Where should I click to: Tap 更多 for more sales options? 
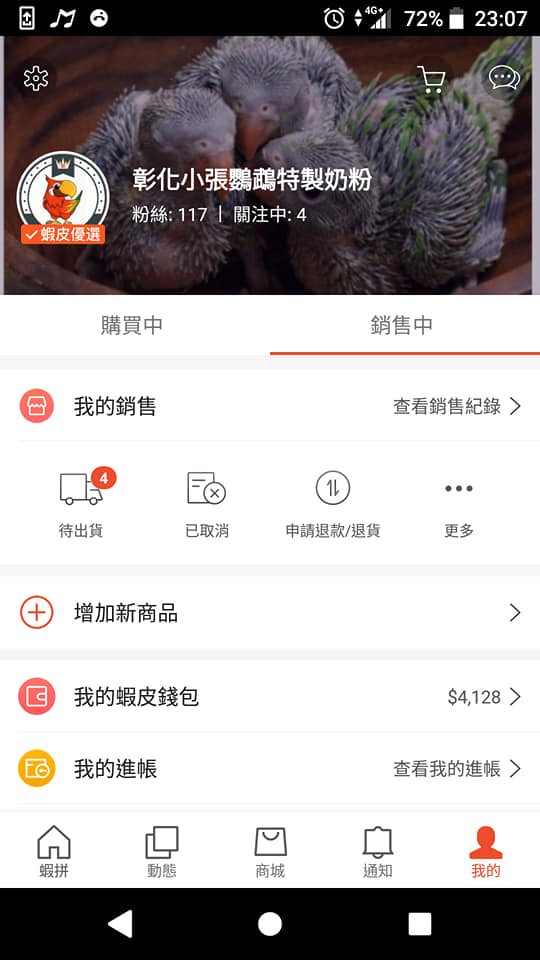point(459,504)
